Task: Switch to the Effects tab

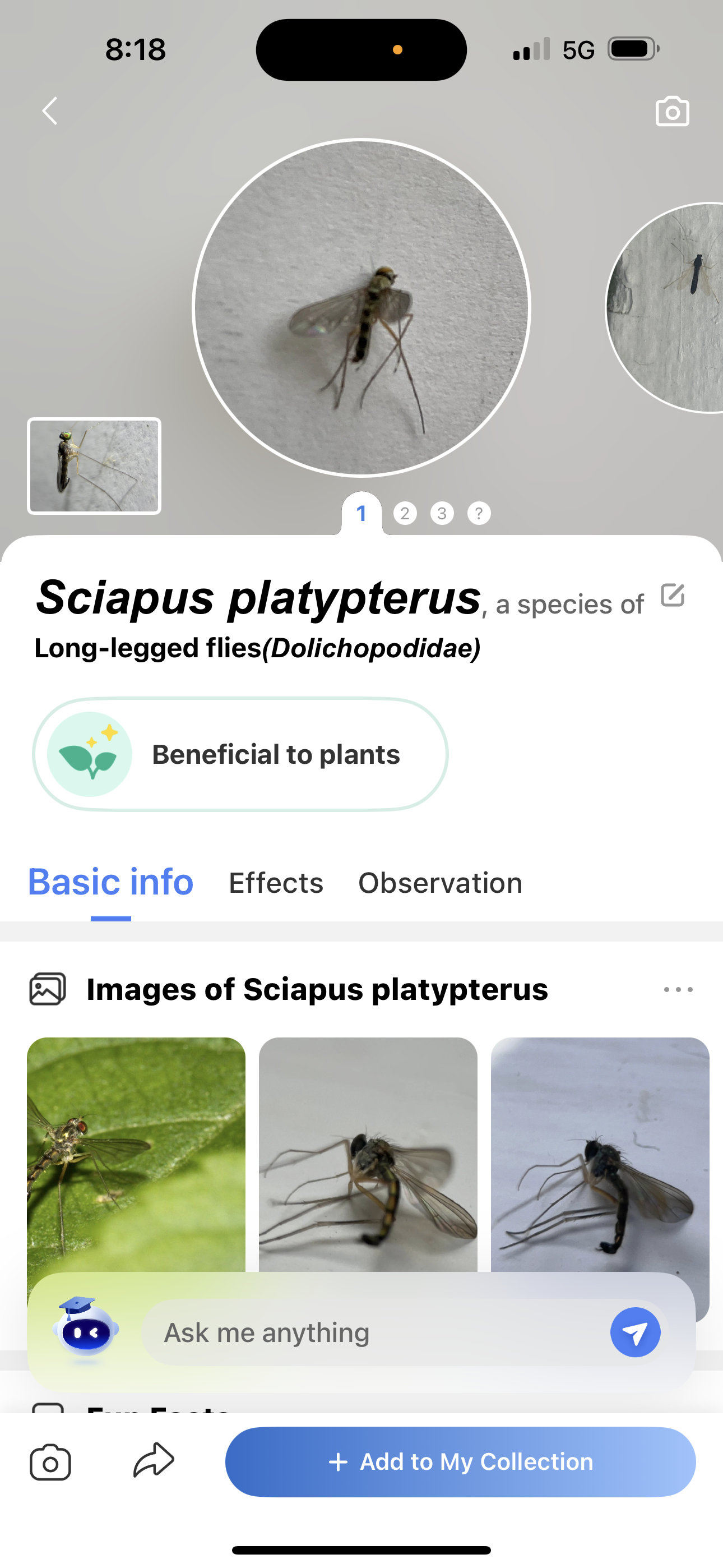Action: point(276,883)
